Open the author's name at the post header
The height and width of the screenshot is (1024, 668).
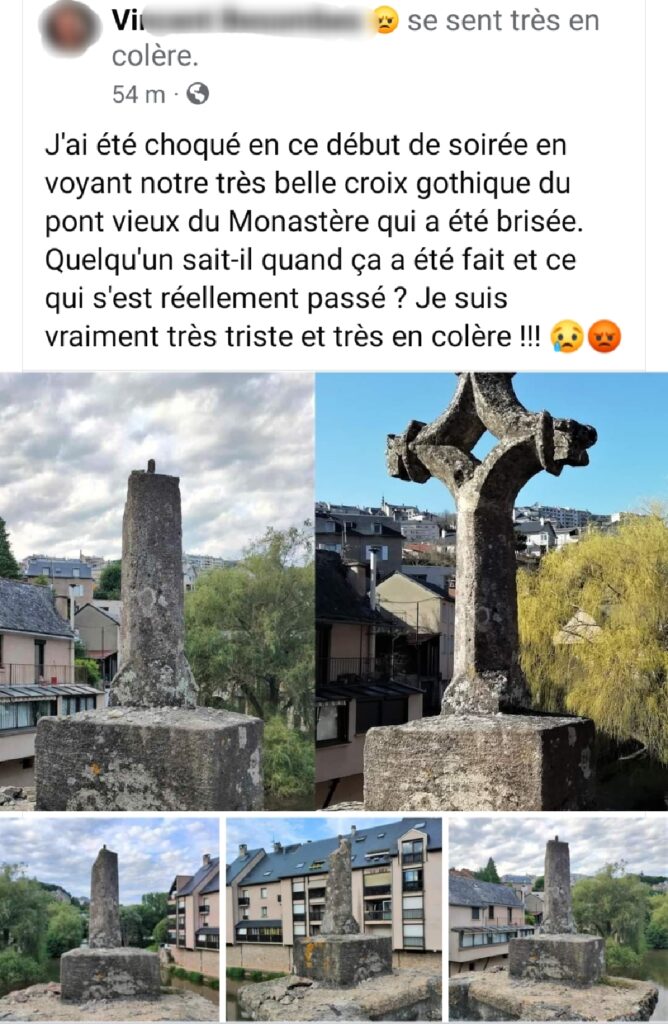tap(240, 20)
